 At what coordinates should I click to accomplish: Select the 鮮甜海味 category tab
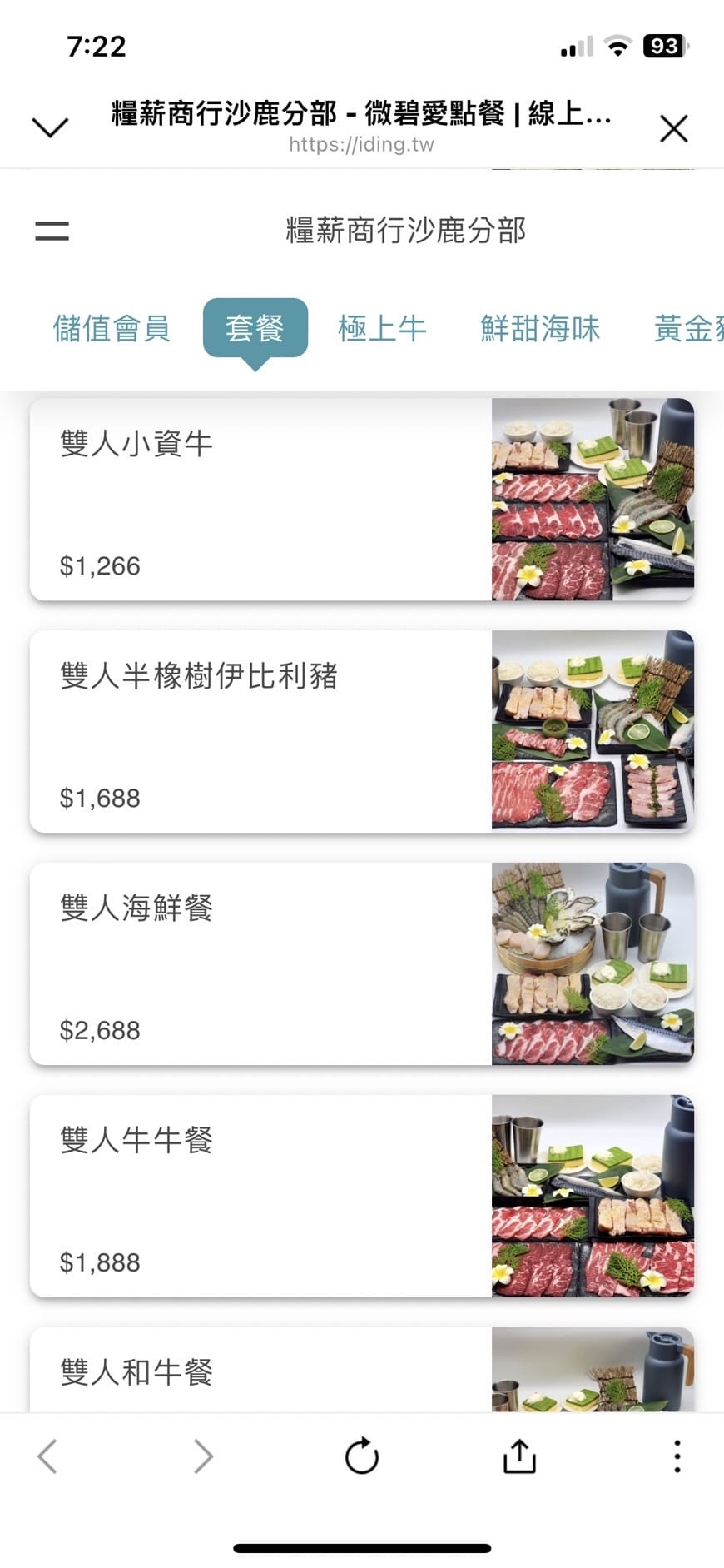coord(541,328)
